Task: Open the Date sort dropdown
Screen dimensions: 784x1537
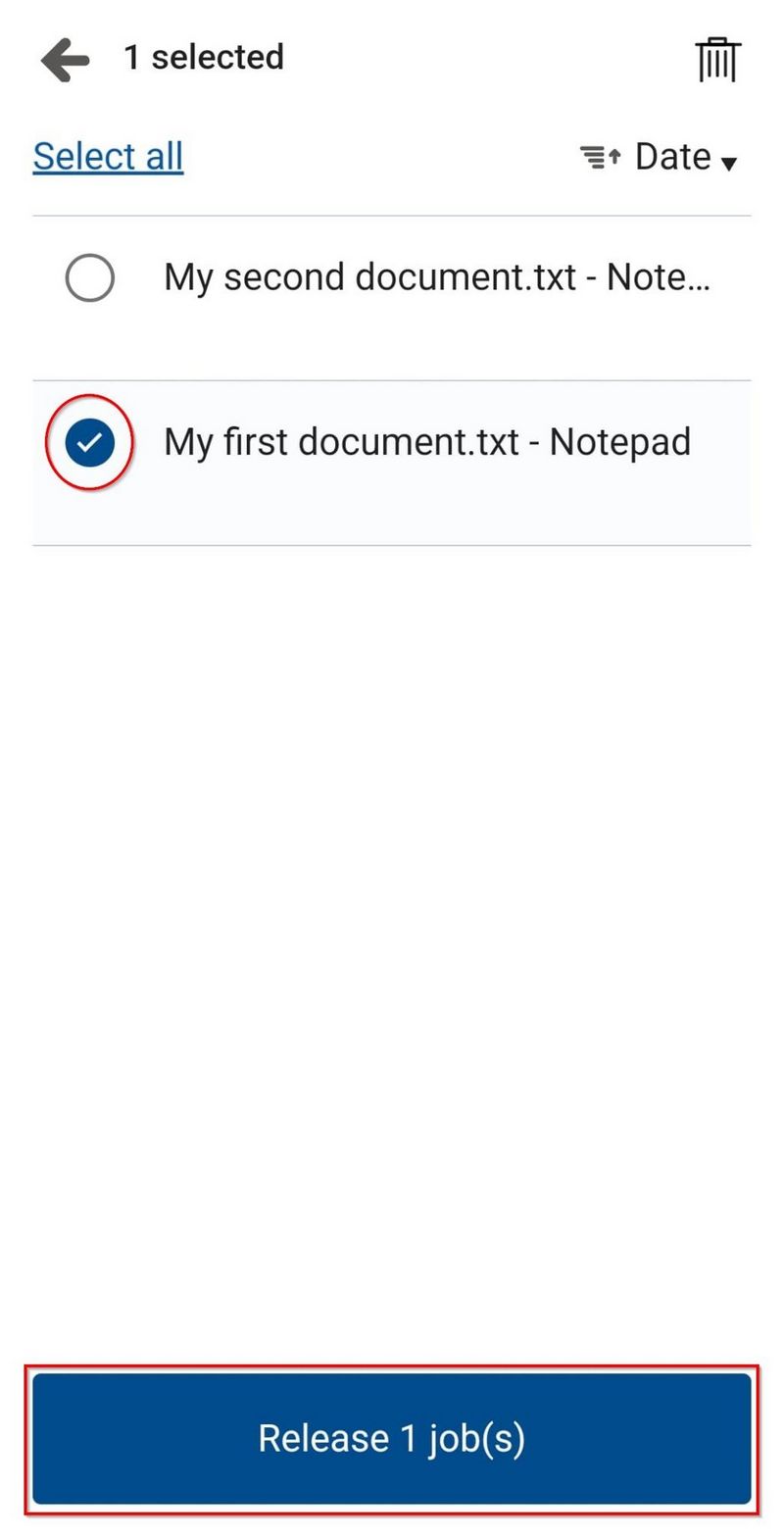Action: click(x=660, y=158)
